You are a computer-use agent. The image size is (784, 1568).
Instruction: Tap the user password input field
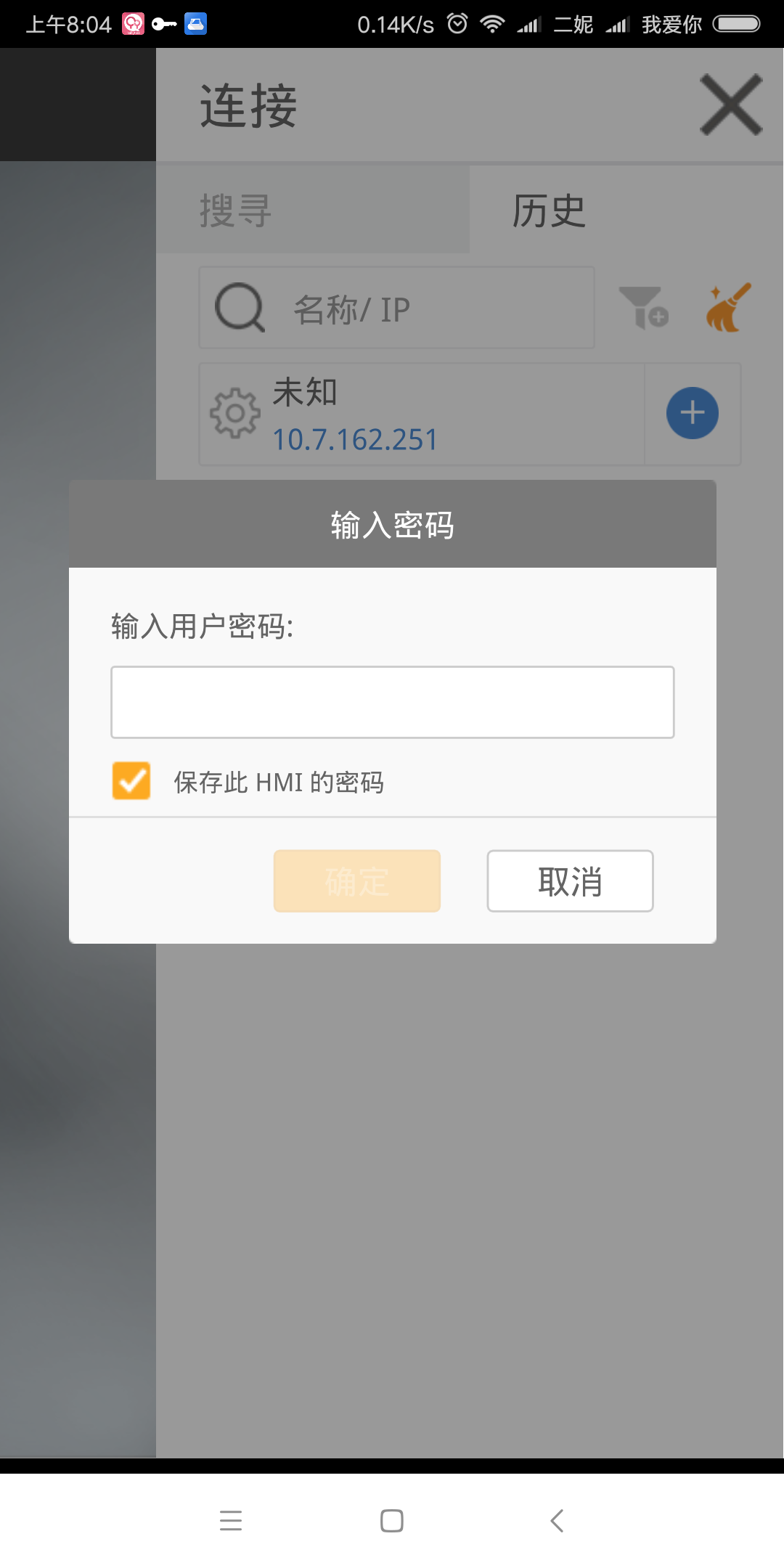[392, 702]
